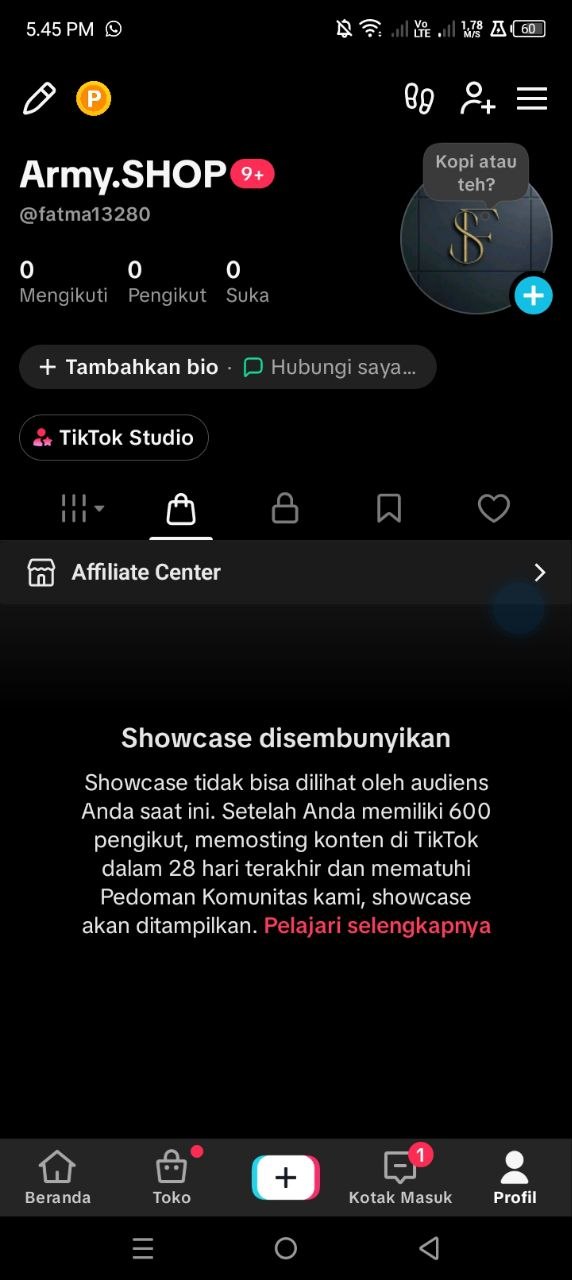Viewport: 572px width, 1280px height.
Task: Tap the pencil edit icon
Action: click(x=39, y=99)
